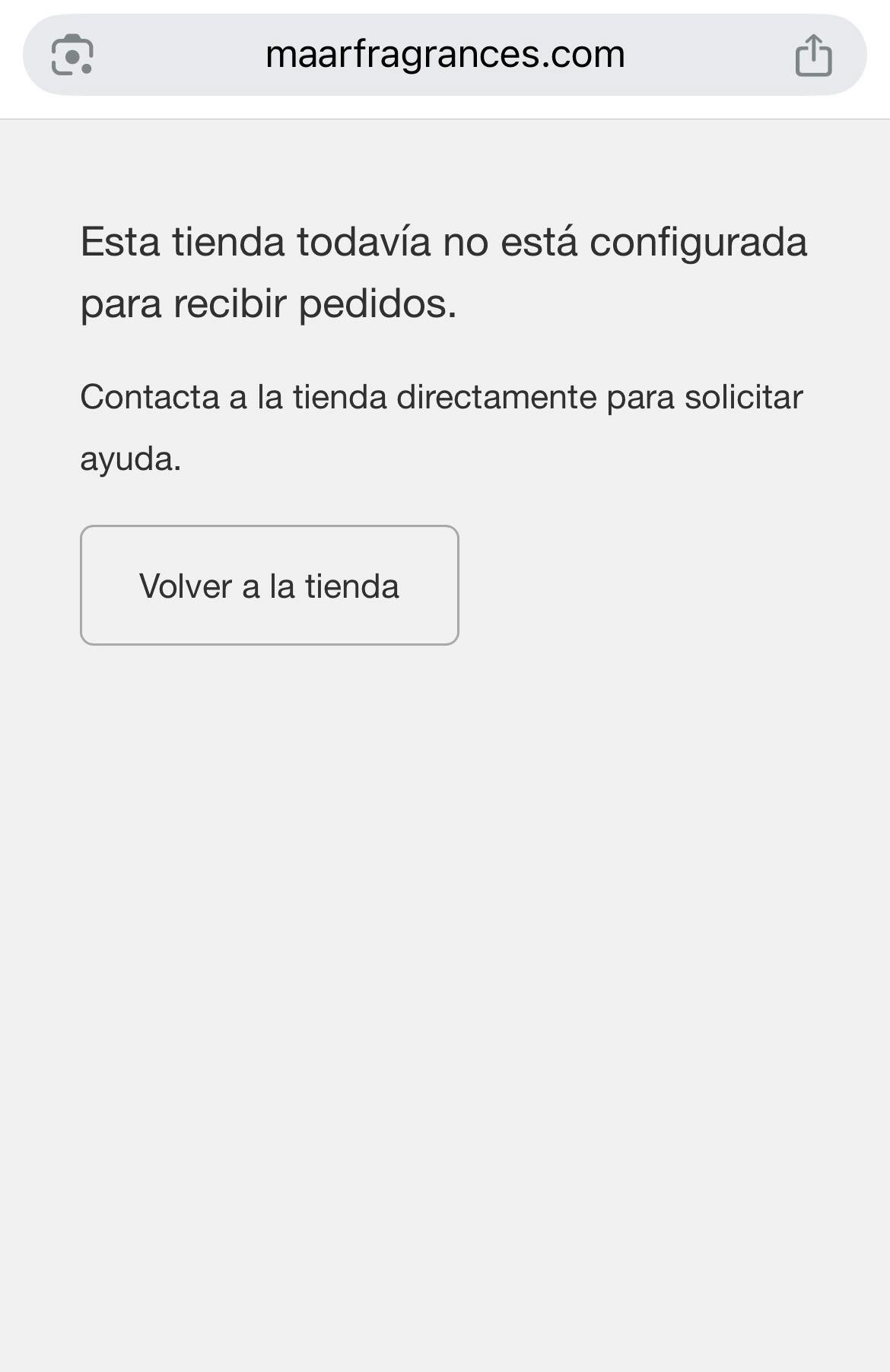
Task: Tap the Volver a la tienda button
Action: (x=269, y=585)
